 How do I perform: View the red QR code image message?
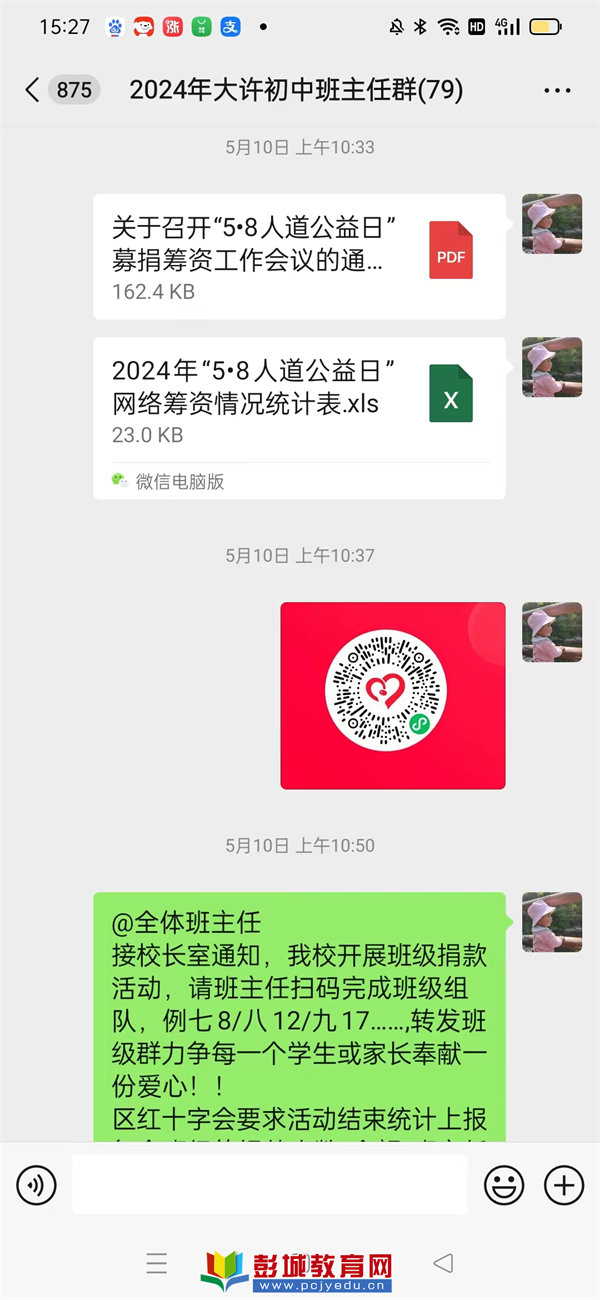click(392, 695)
